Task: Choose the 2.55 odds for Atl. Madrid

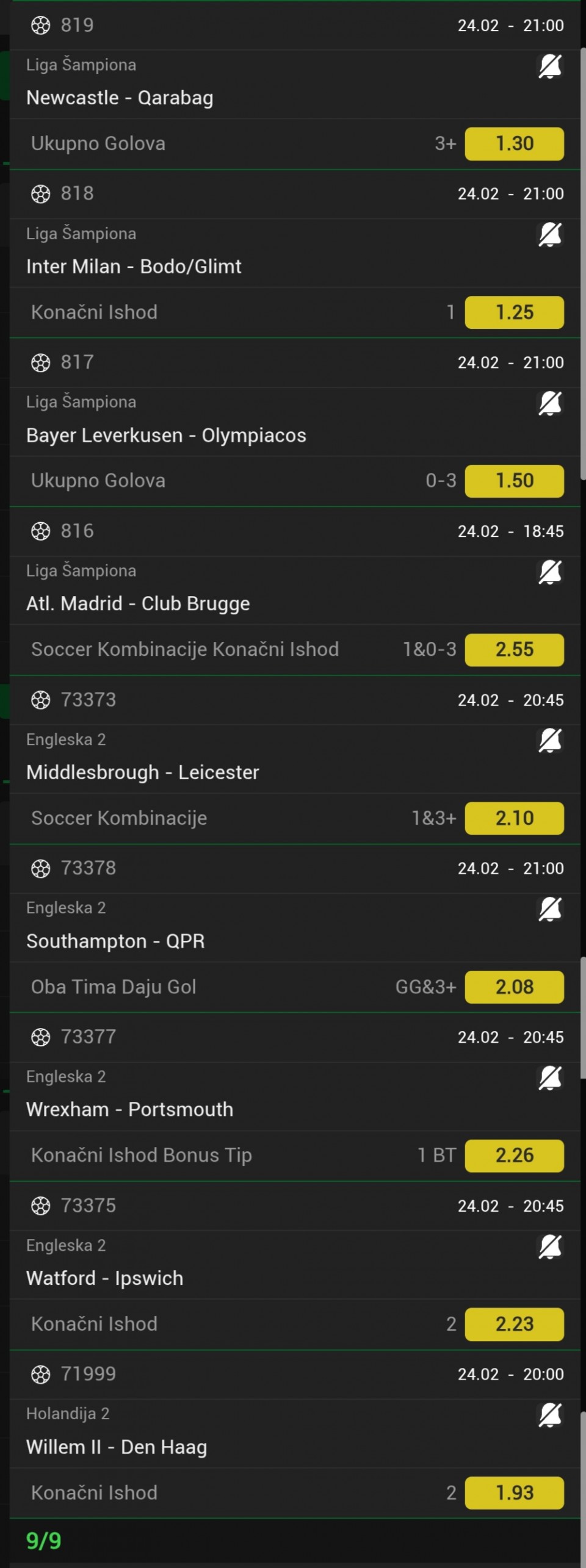Action: [x=514, y=649]
